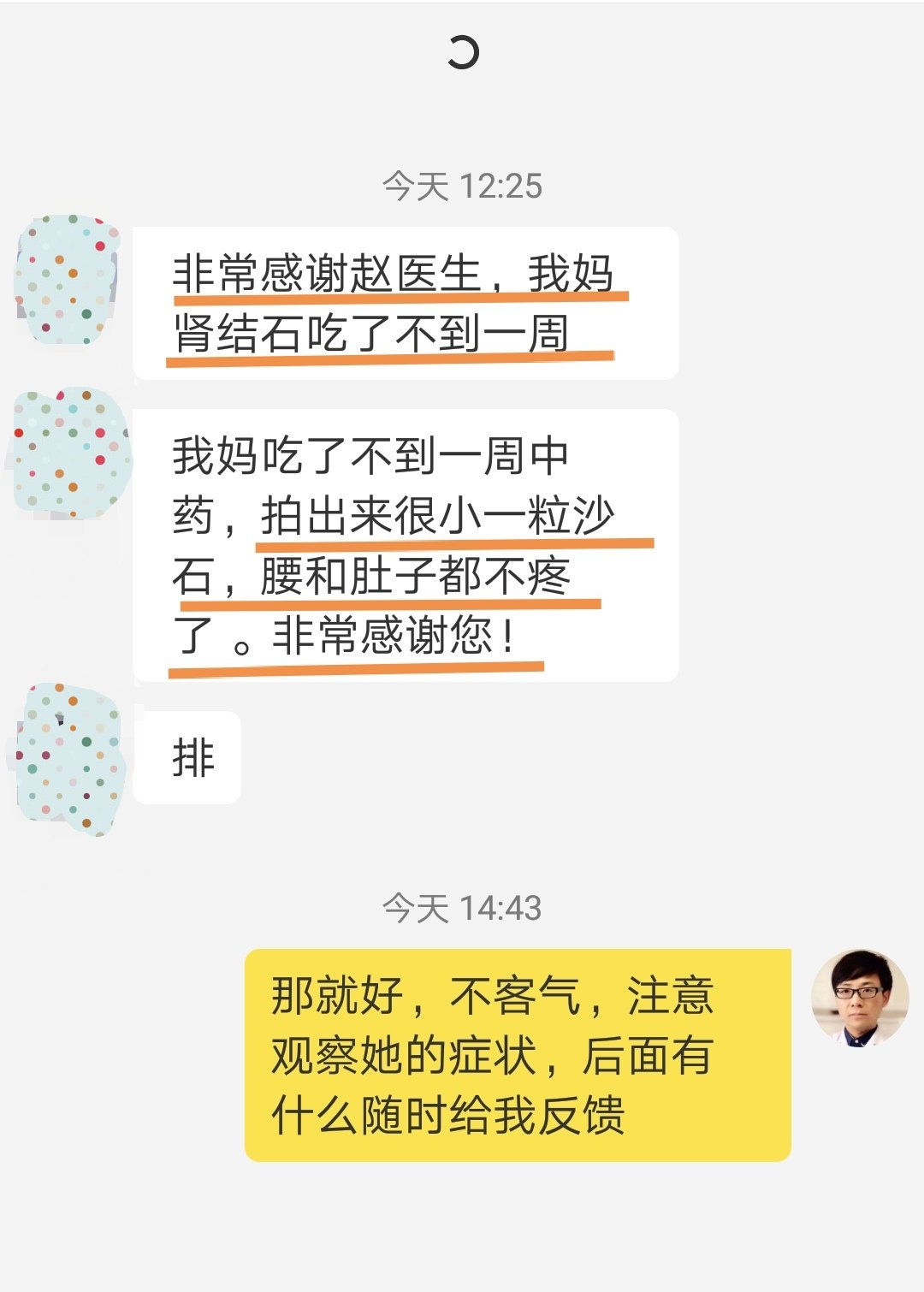The height and width of the screenshot is (1292, 924).
Task: Select the message starting with 非常感谢赵医生
Action: tap(402, 299)
